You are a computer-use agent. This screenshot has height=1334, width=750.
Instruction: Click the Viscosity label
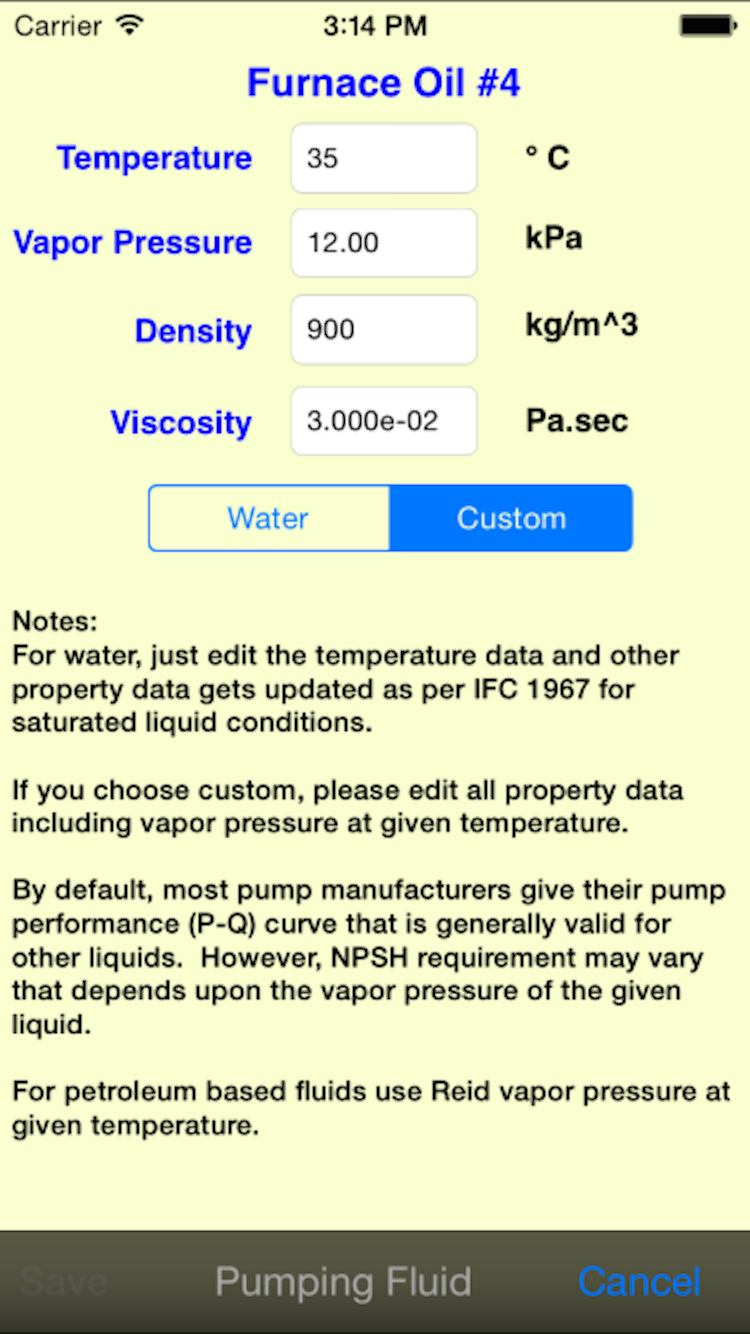tap(181, 422)
